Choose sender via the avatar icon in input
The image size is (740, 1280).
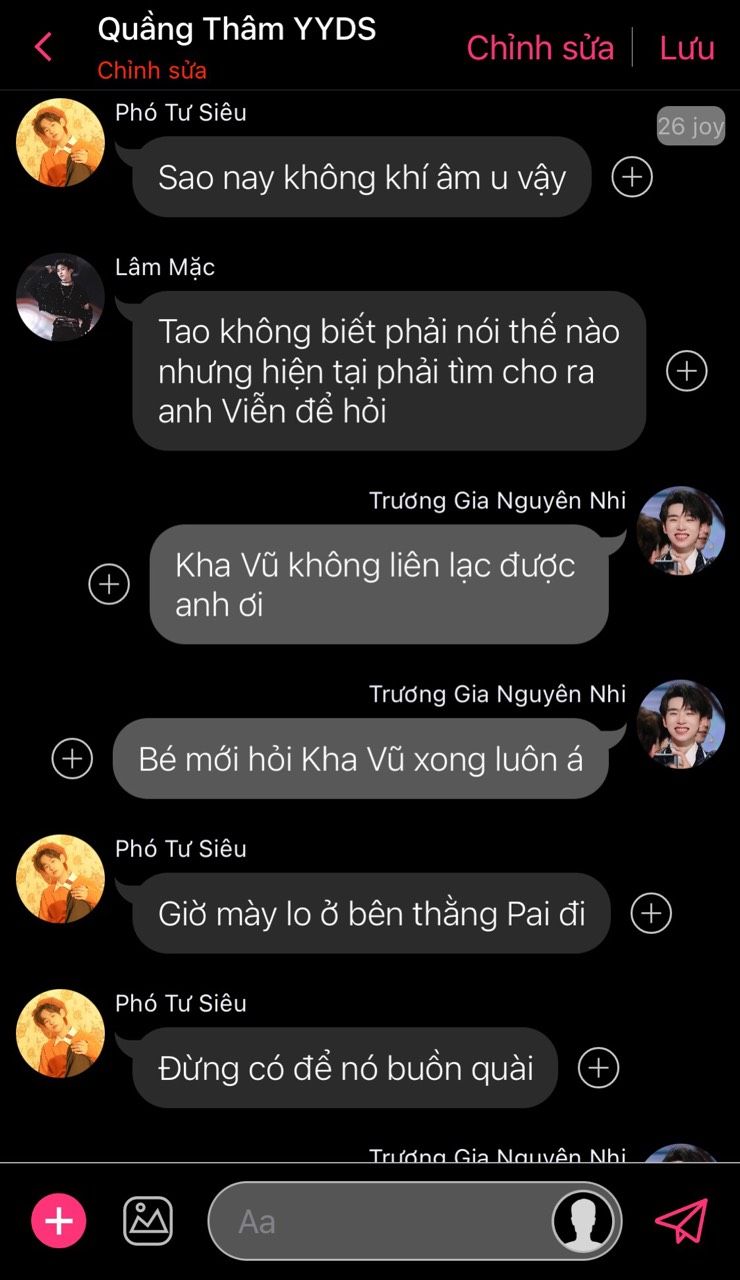point(583,1221)
